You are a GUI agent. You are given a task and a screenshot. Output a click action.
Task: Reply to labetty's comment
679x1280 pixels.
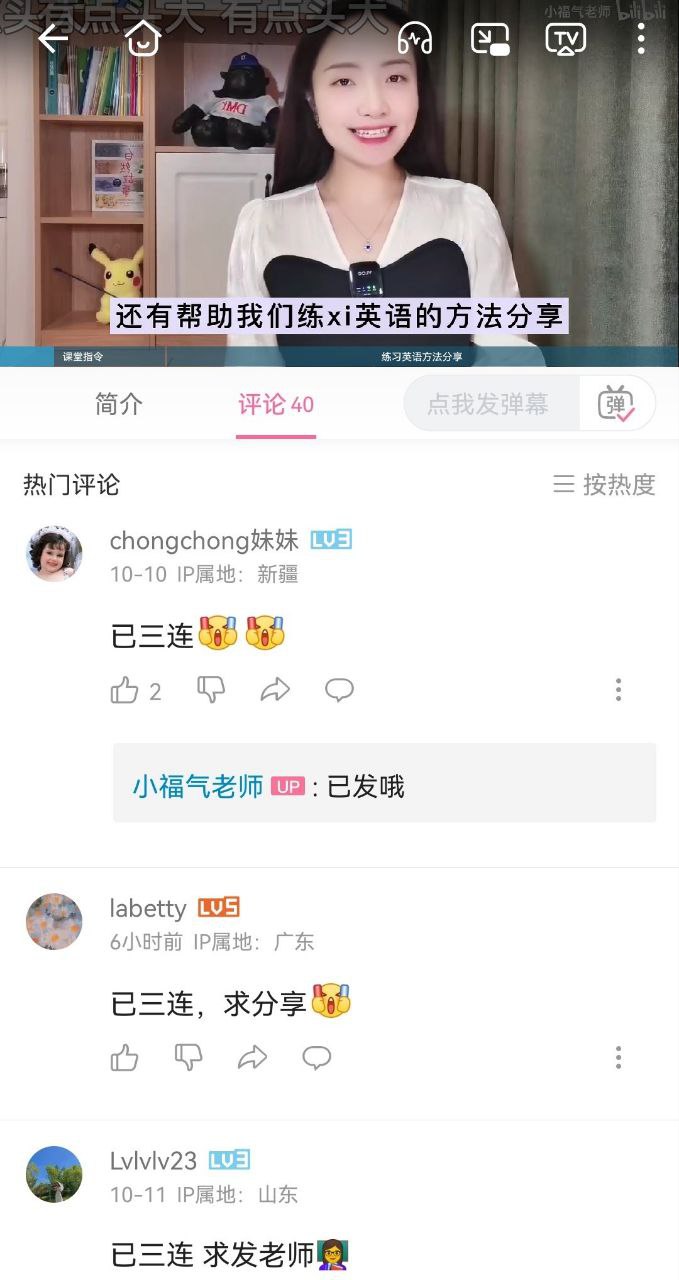[x=317, y=1057]
